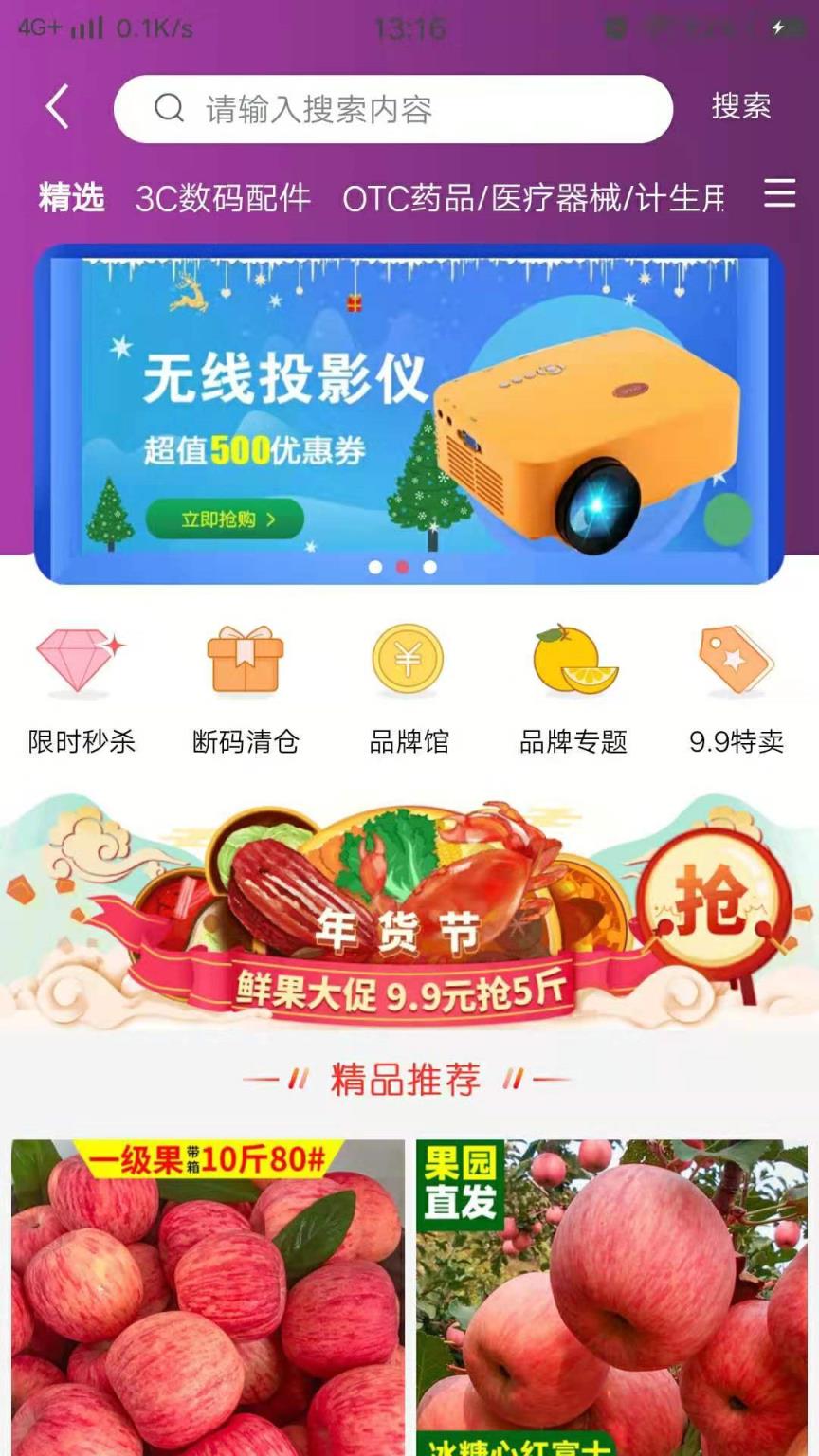Viewport: 819px width, 1456px height.
Task: Open the 精选 featured tab
Action: click(x=69, y=196)
